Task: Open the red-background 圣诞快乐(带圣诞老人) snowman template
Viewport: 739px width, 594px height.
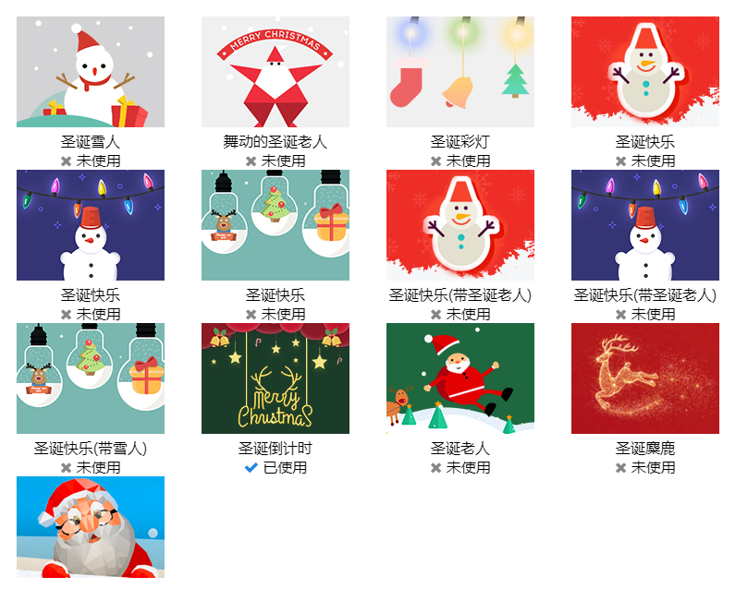Action: 460,225
